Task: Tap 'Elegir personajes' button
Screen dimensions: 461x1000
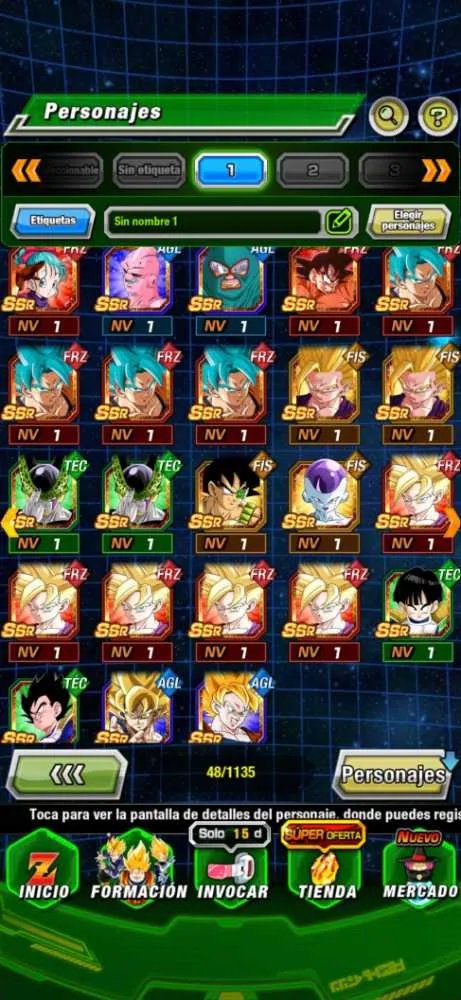Action: point(409,221)
